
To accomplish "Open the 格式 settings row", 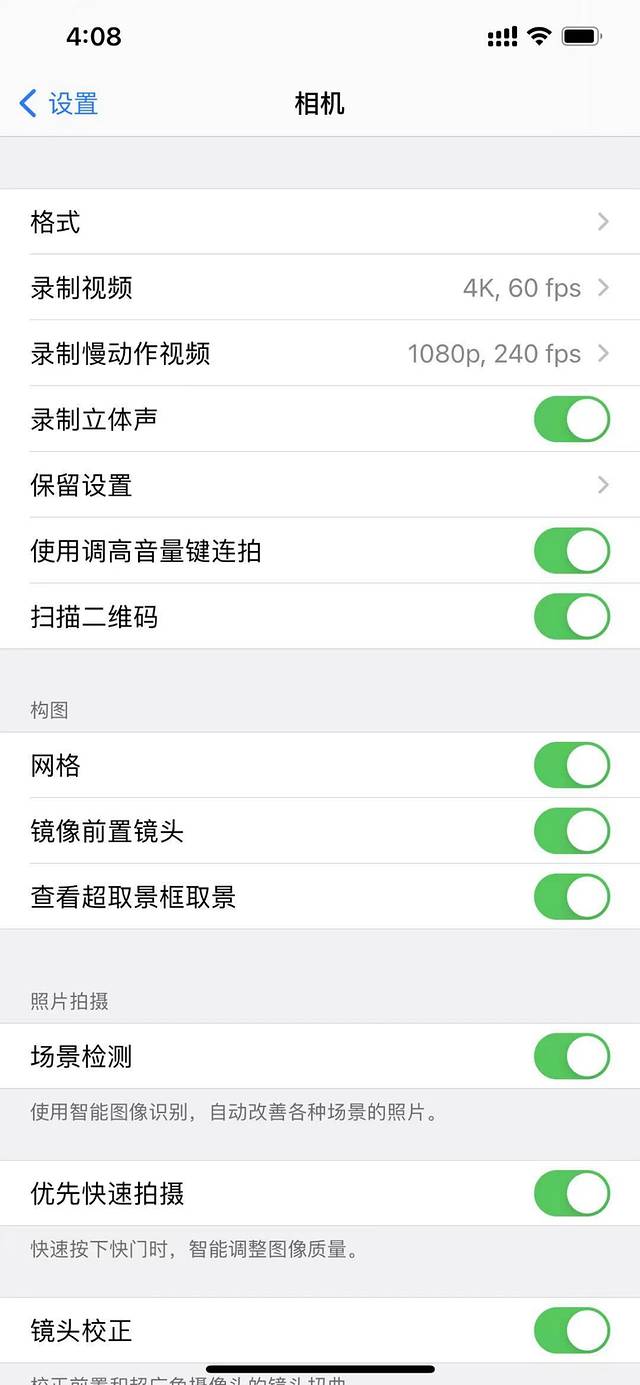I will pyautogui.click(x=320, y=222).
